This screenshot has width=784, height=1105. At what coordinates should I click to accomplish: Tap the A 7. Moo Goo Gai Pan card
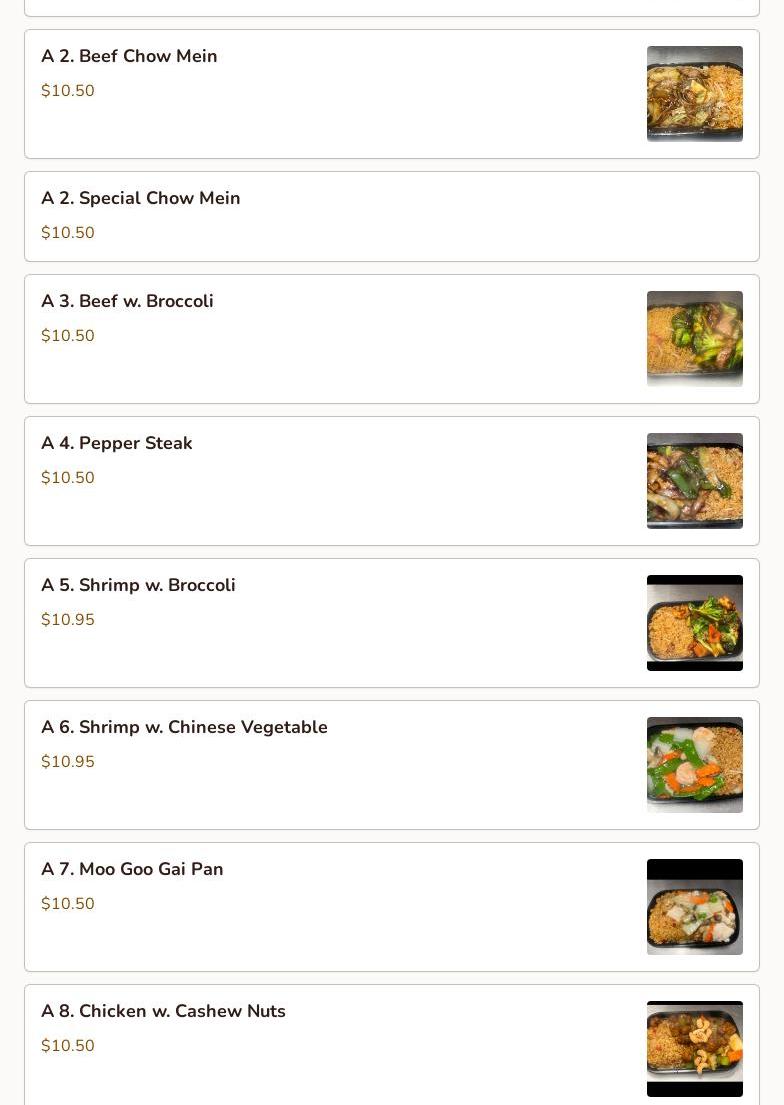point(391,907)
